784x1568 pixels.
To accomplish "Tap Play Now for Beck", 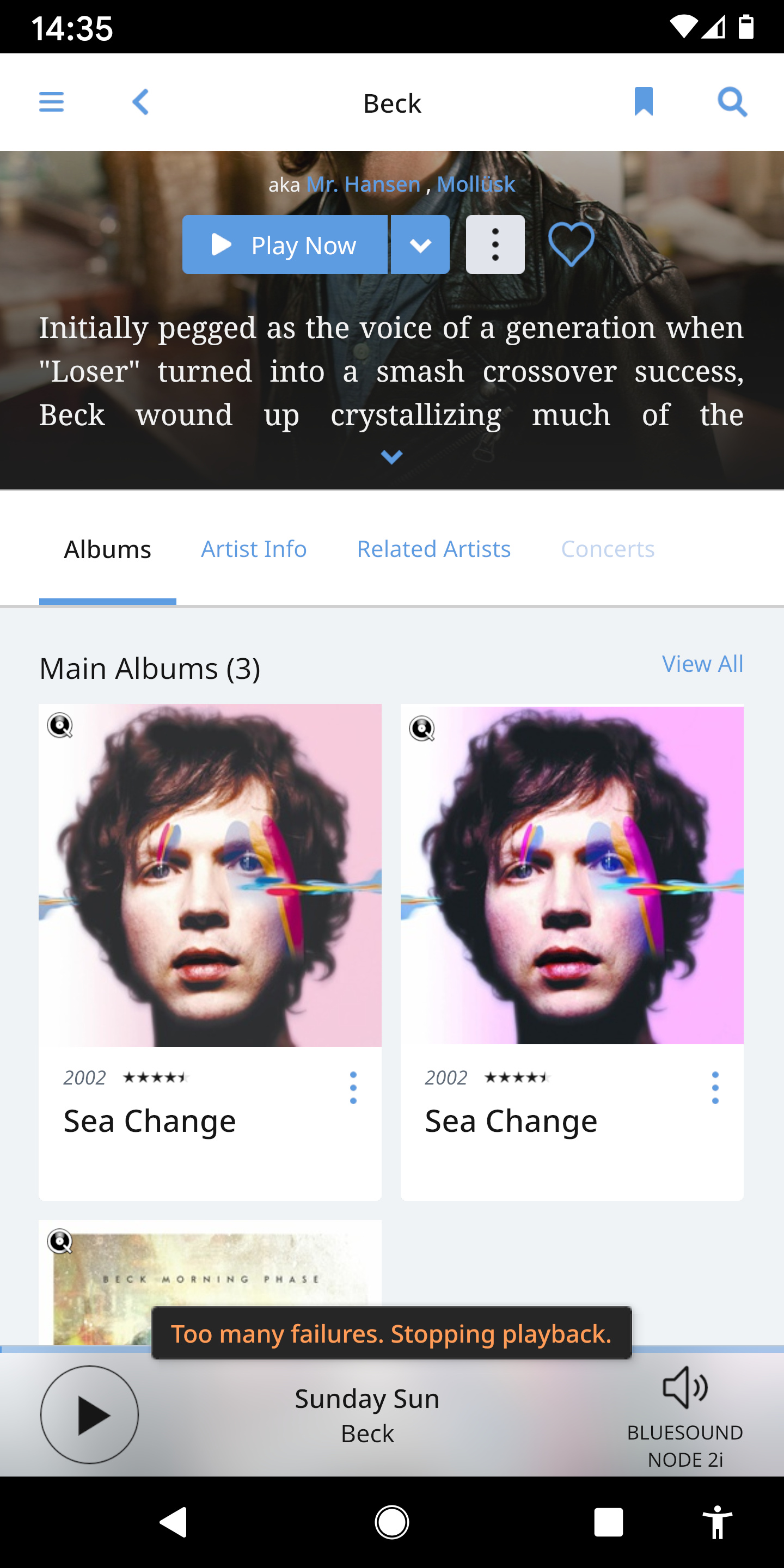I will (x=285, y=244).
